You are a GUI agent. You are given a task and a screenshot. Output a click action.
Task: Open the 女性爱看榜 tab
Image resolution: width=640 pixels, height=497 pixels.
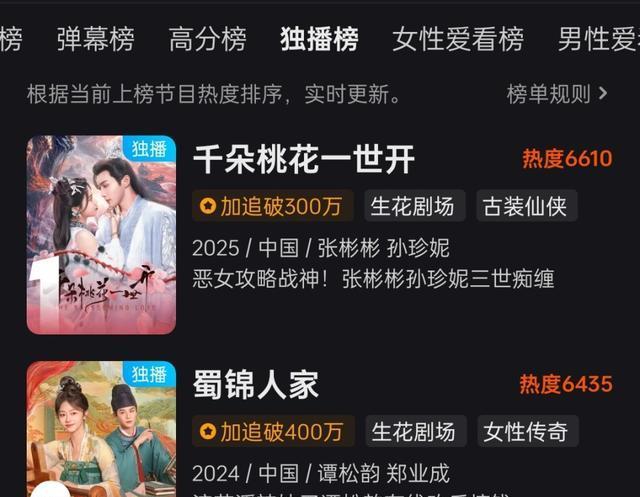(458, 39)
